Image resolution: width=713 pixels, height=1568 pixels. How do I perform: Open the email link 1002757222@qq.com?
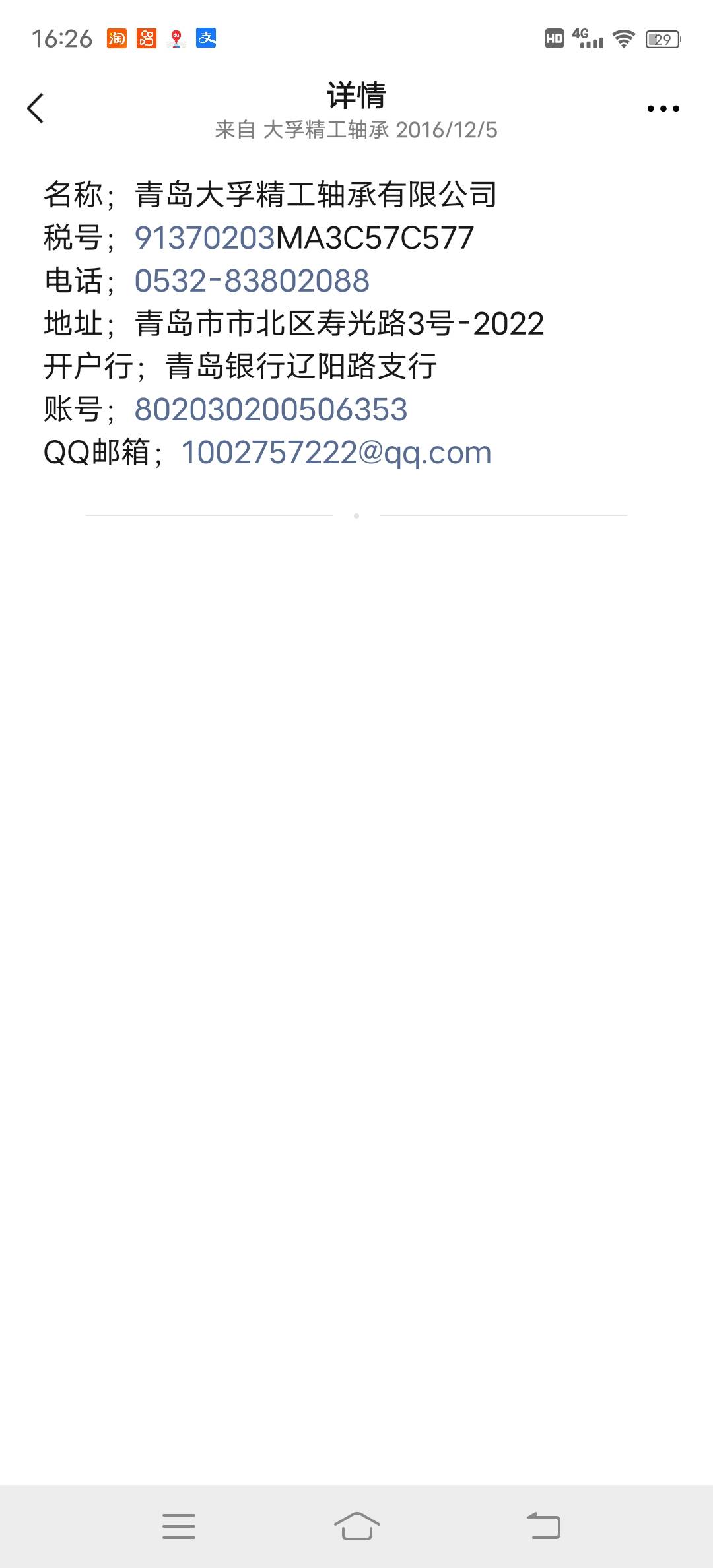(336, 453)
